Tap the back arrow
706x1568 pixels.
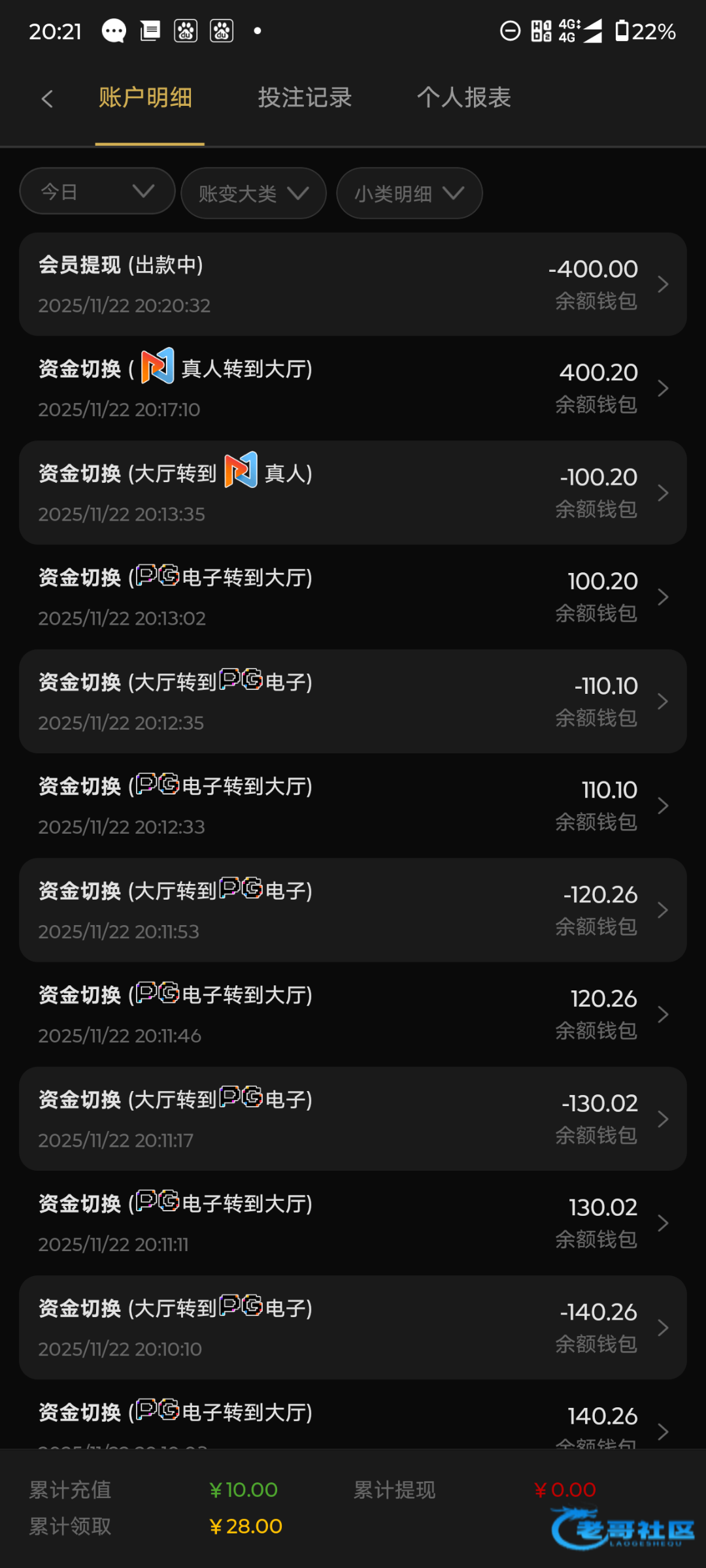(46, 99)
